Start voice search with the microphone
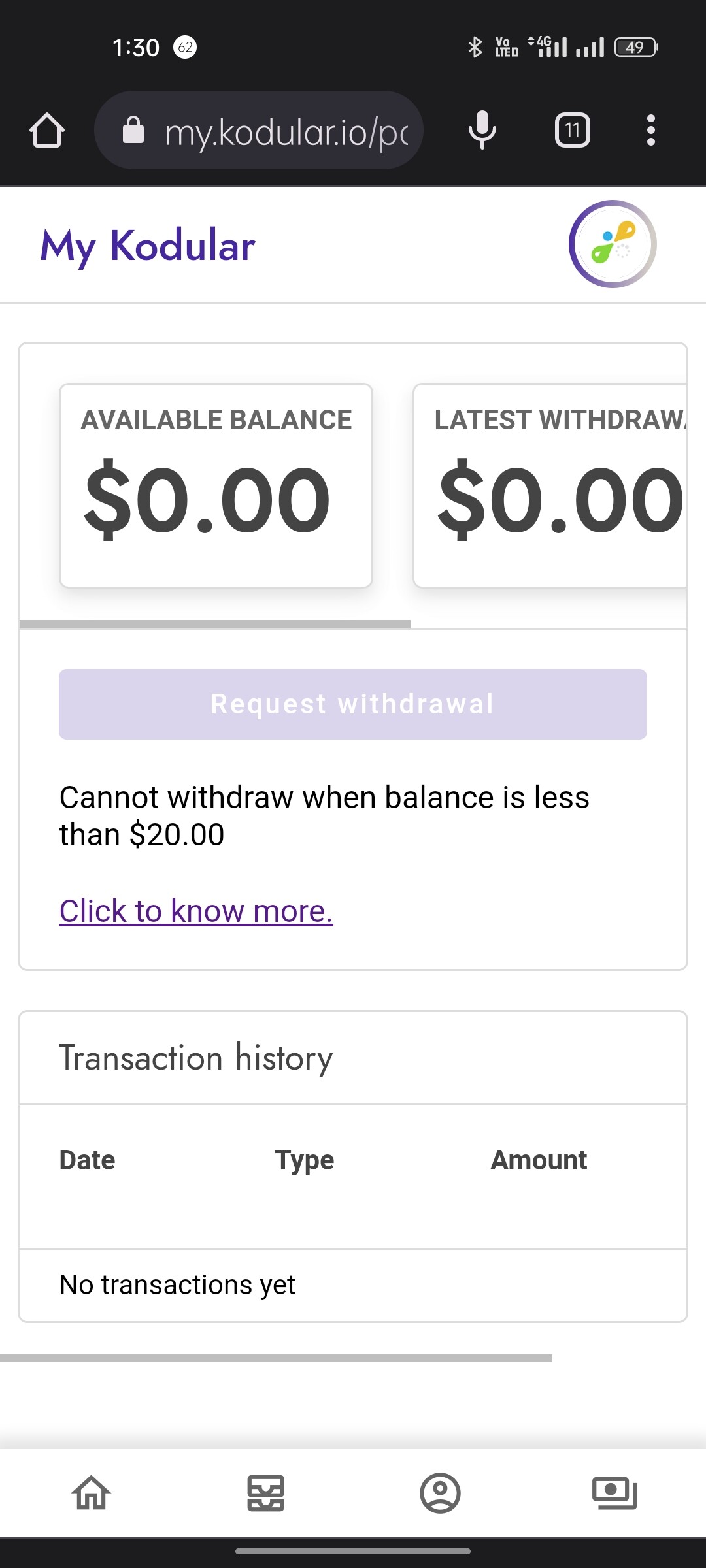This screenshot has width=706, height=1568. (x=482, y=130)
